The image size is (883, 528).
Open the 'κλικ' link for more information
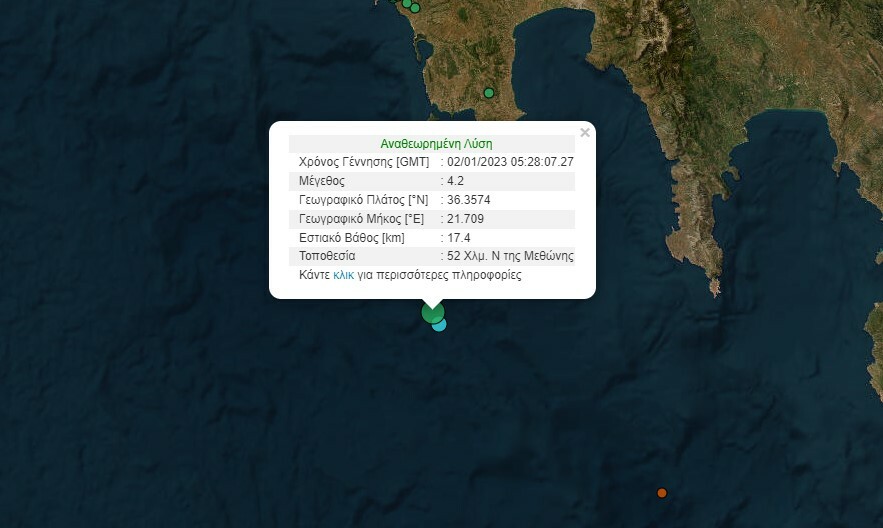coord(343,274)
